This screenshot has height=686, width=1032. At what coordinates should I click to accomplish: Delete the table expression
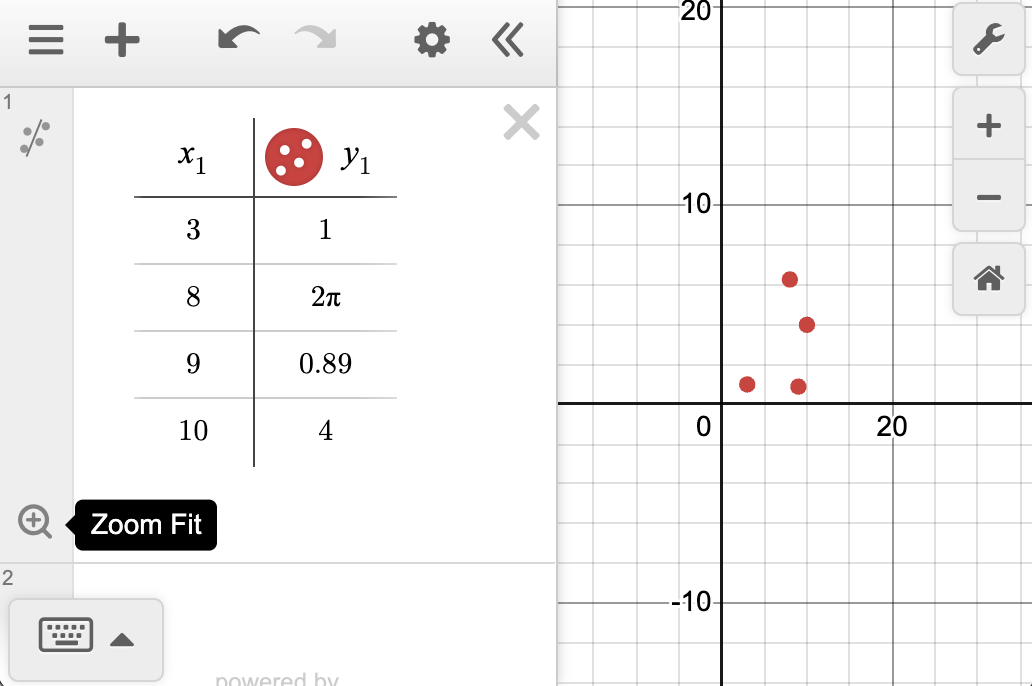point(521,122)
